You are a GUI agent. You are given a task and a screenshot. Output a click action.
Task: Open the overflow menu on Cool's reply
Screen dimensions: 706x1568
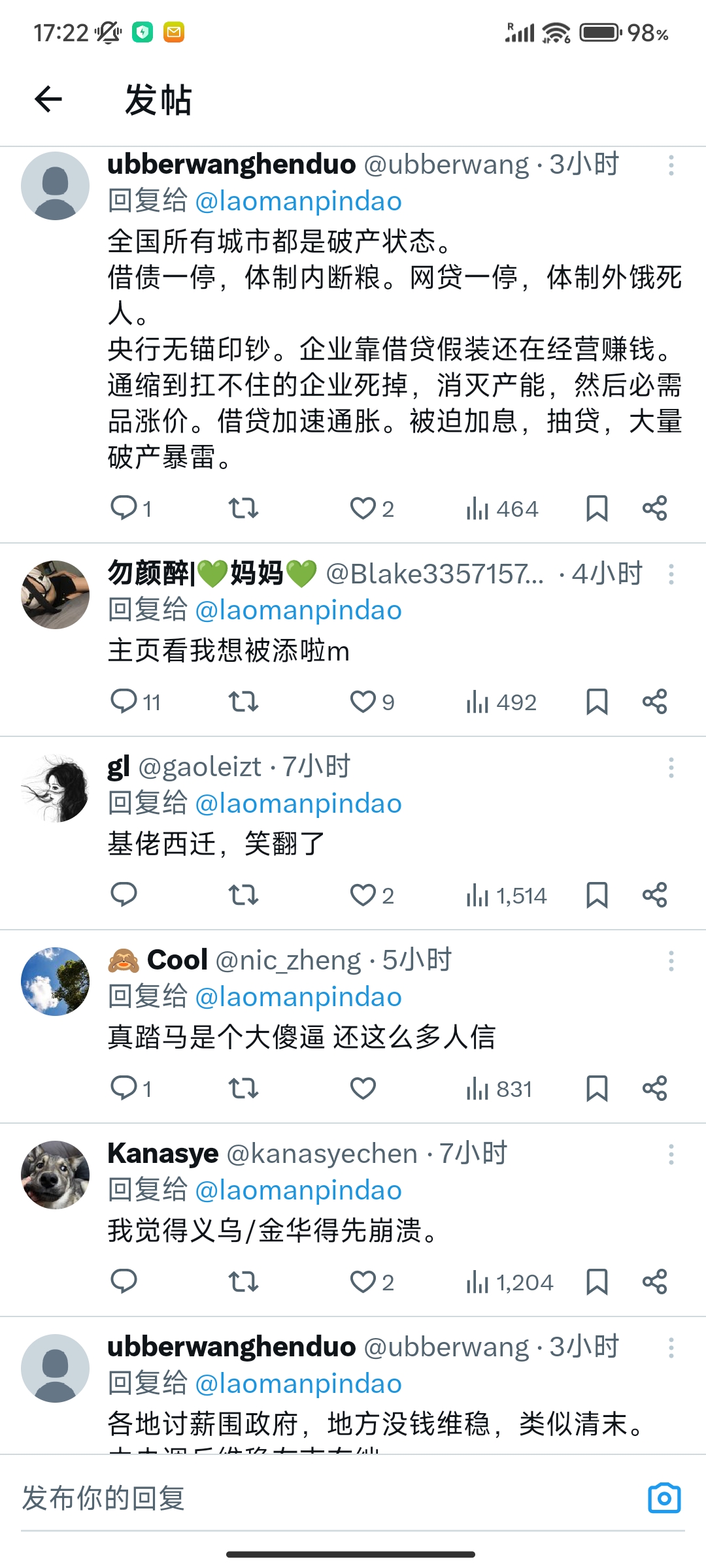(671, 961)
